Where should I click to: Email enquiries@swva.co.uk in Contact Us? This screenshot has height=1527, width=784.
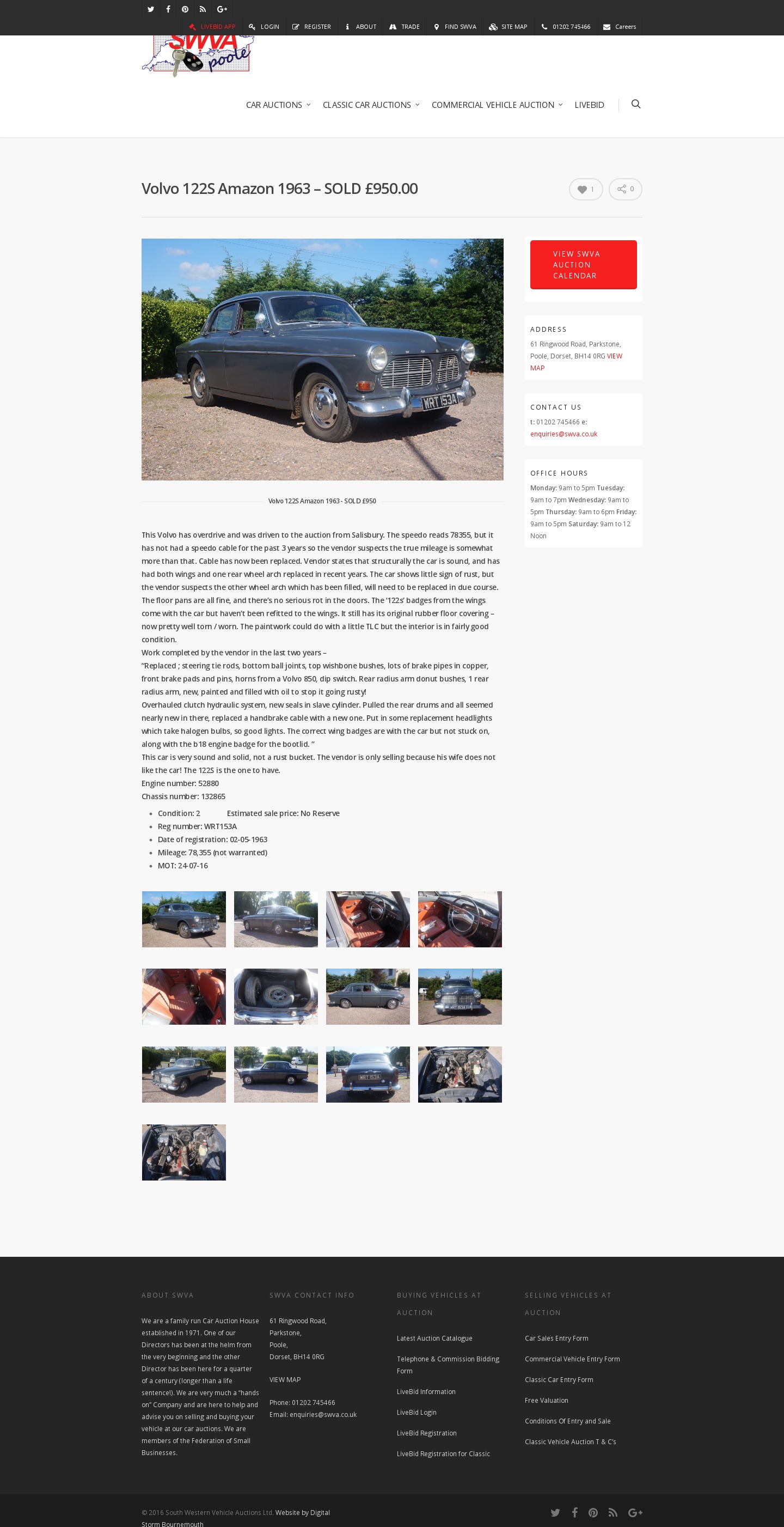click(x=563, y=434)
